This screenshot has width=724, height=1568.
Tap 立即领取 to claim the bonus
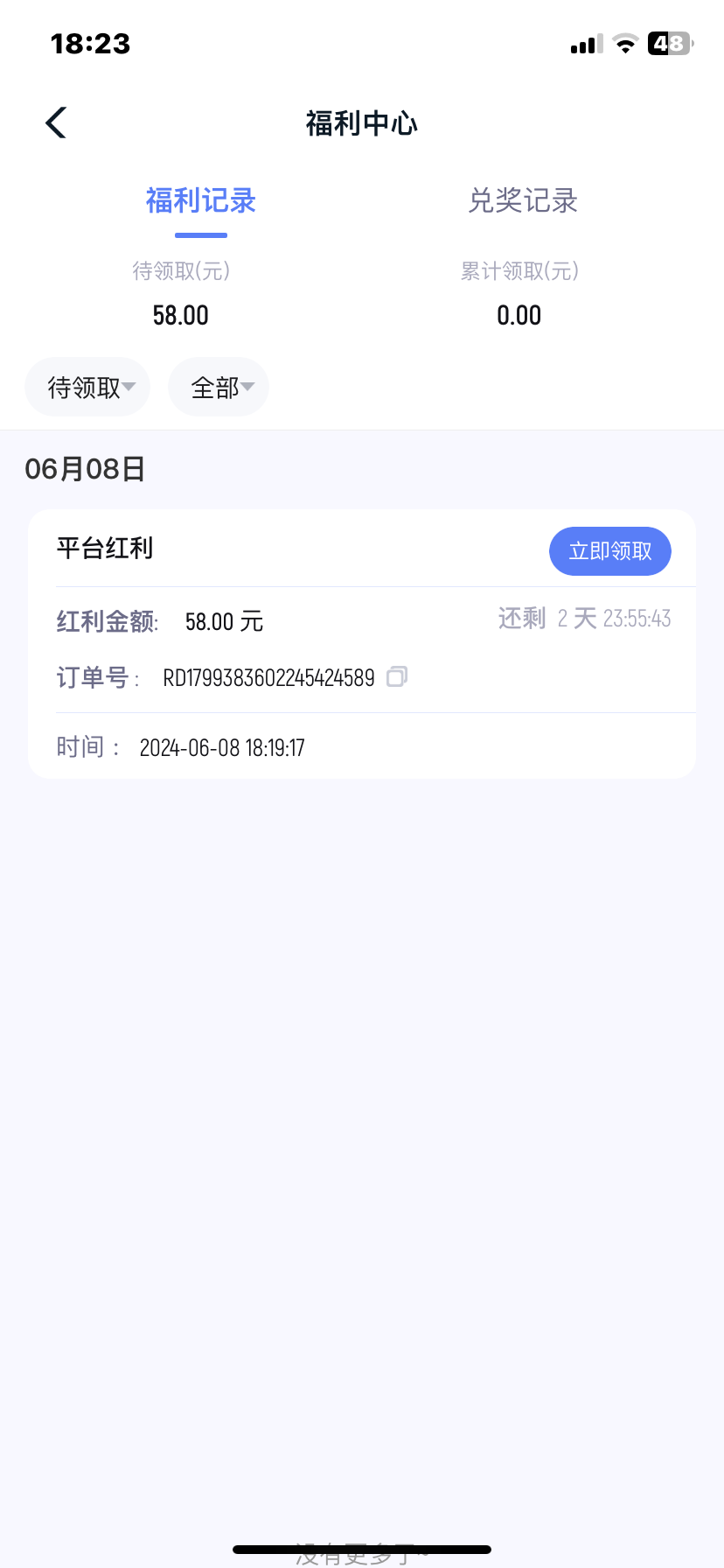(x=609, y=551)
